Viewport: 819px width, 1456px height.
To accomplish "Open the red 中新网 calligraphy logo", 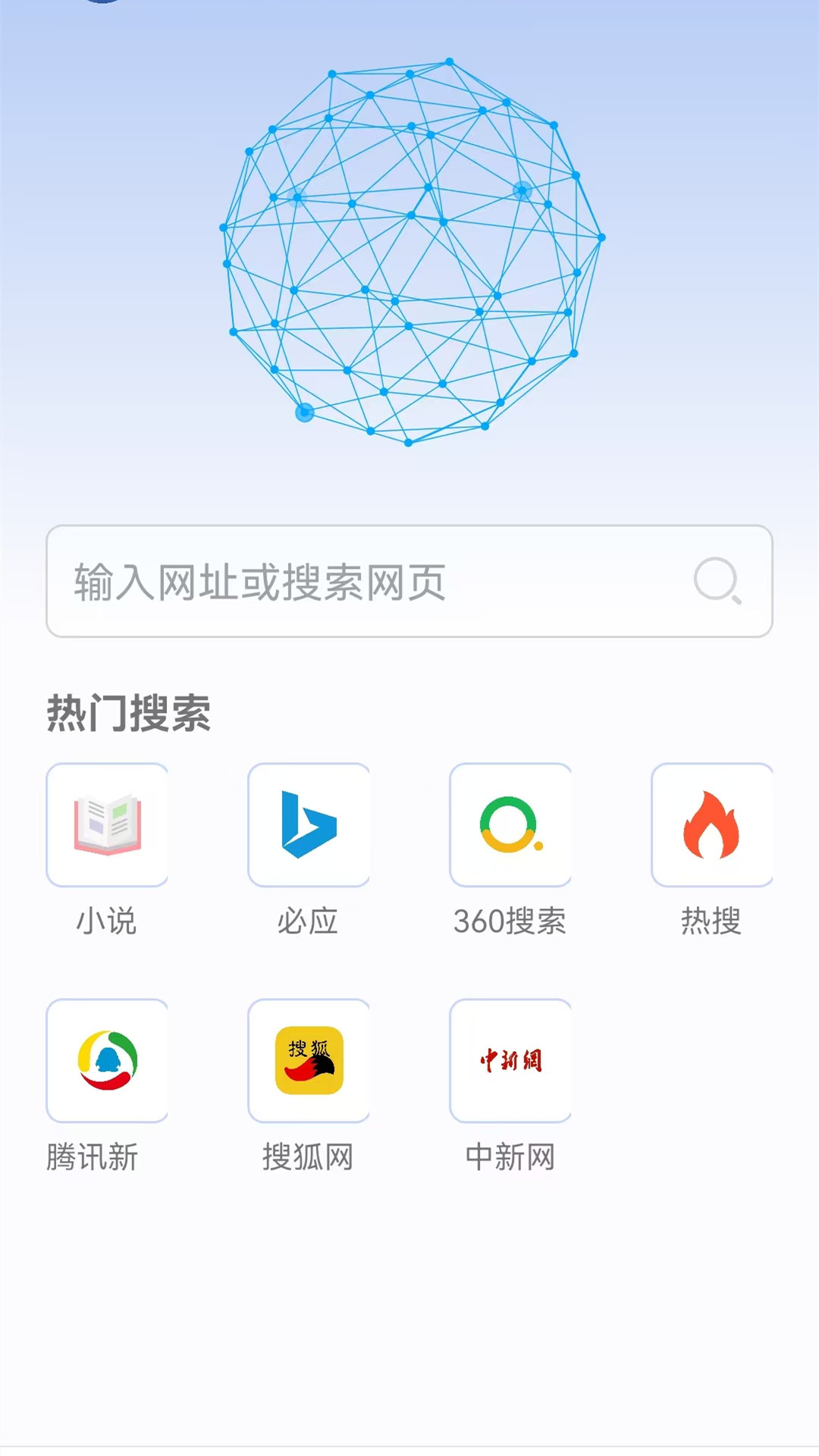I will 510,1059.
